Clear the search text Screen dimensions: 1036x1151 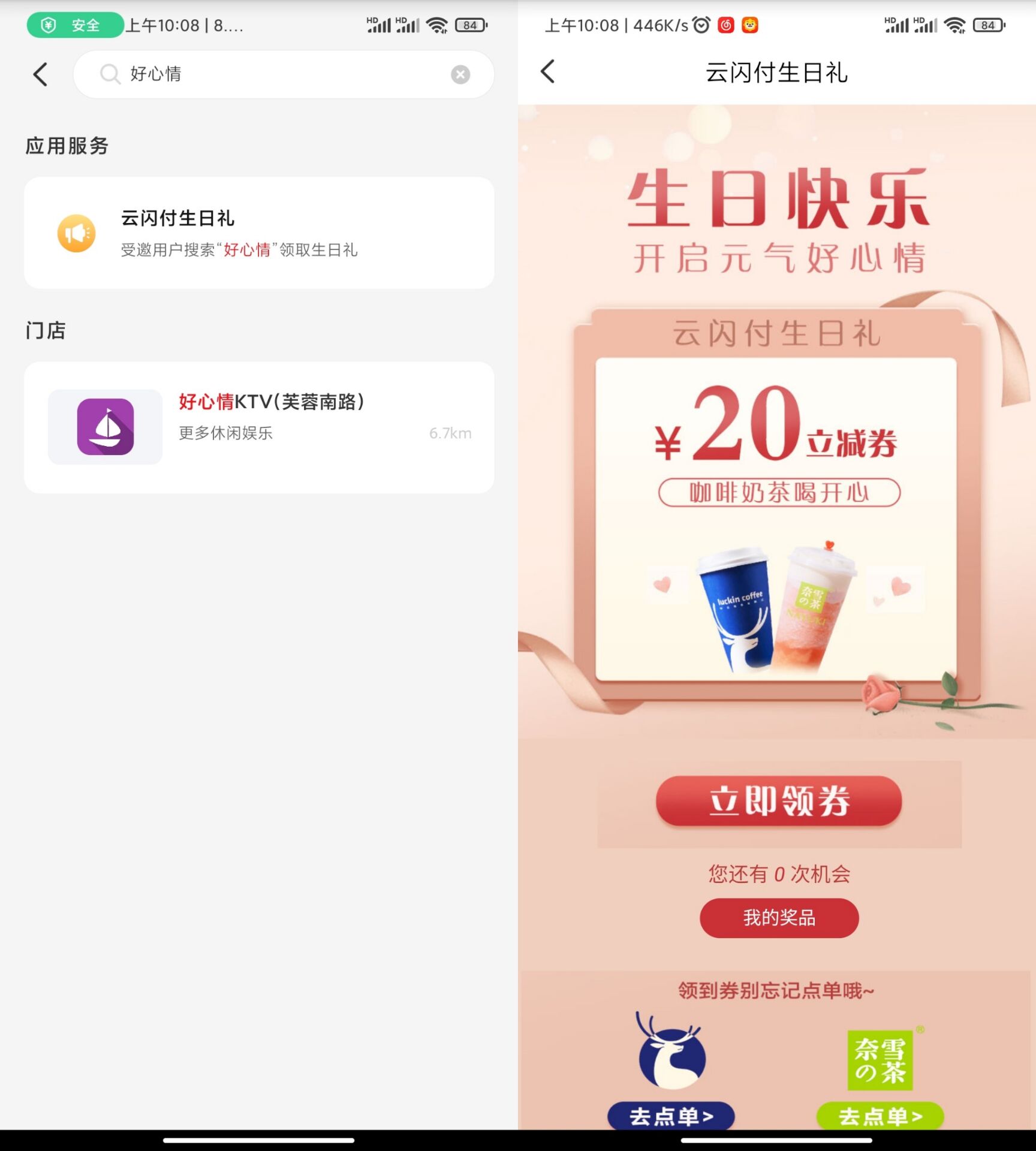click(460, 74)
